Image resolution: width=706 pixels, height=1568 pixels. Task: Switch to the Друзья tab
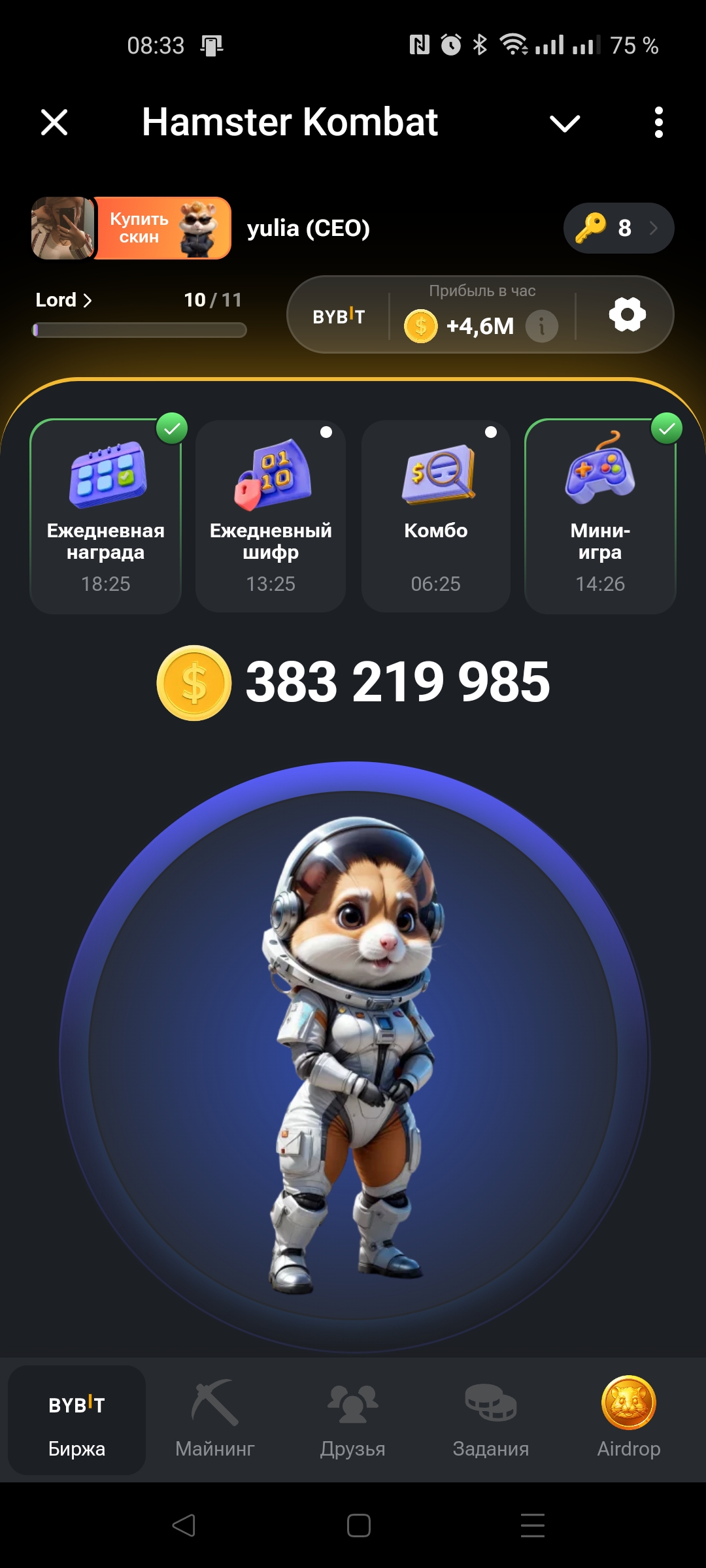(353, 1420)
